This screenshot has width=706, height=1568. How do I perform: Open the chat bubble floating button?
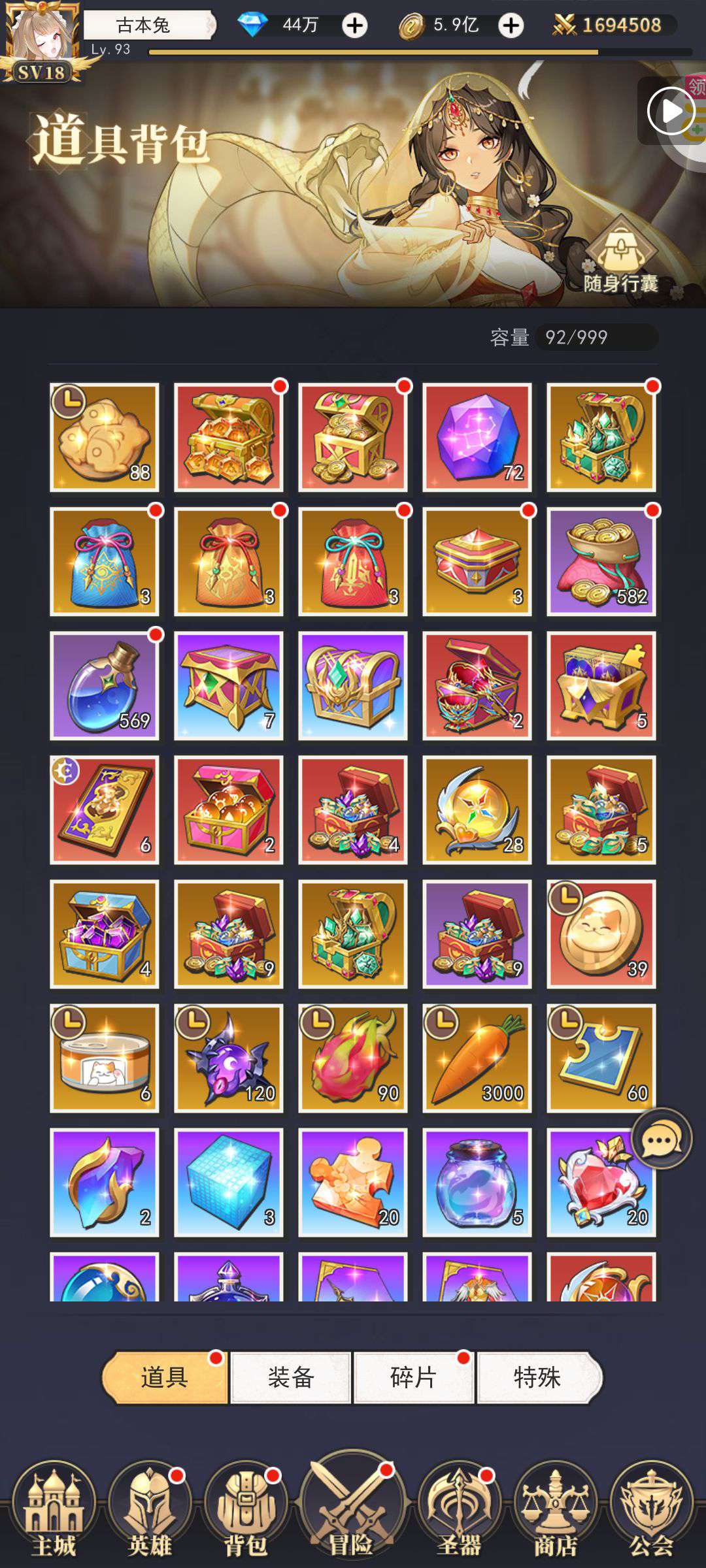pos(661,1140)
